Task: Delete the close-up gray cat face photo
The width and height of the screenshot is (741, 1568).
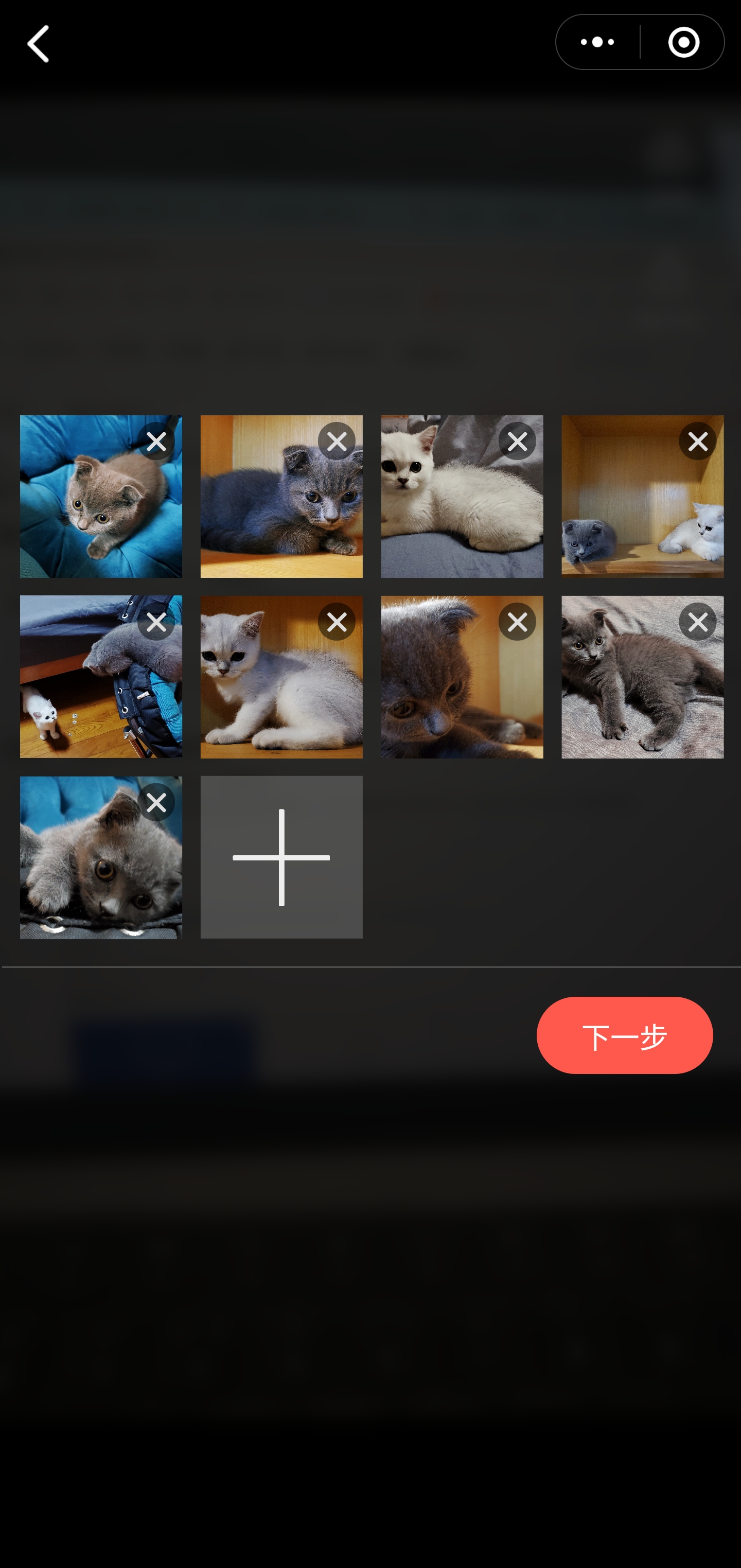Action: pos(517,622)
